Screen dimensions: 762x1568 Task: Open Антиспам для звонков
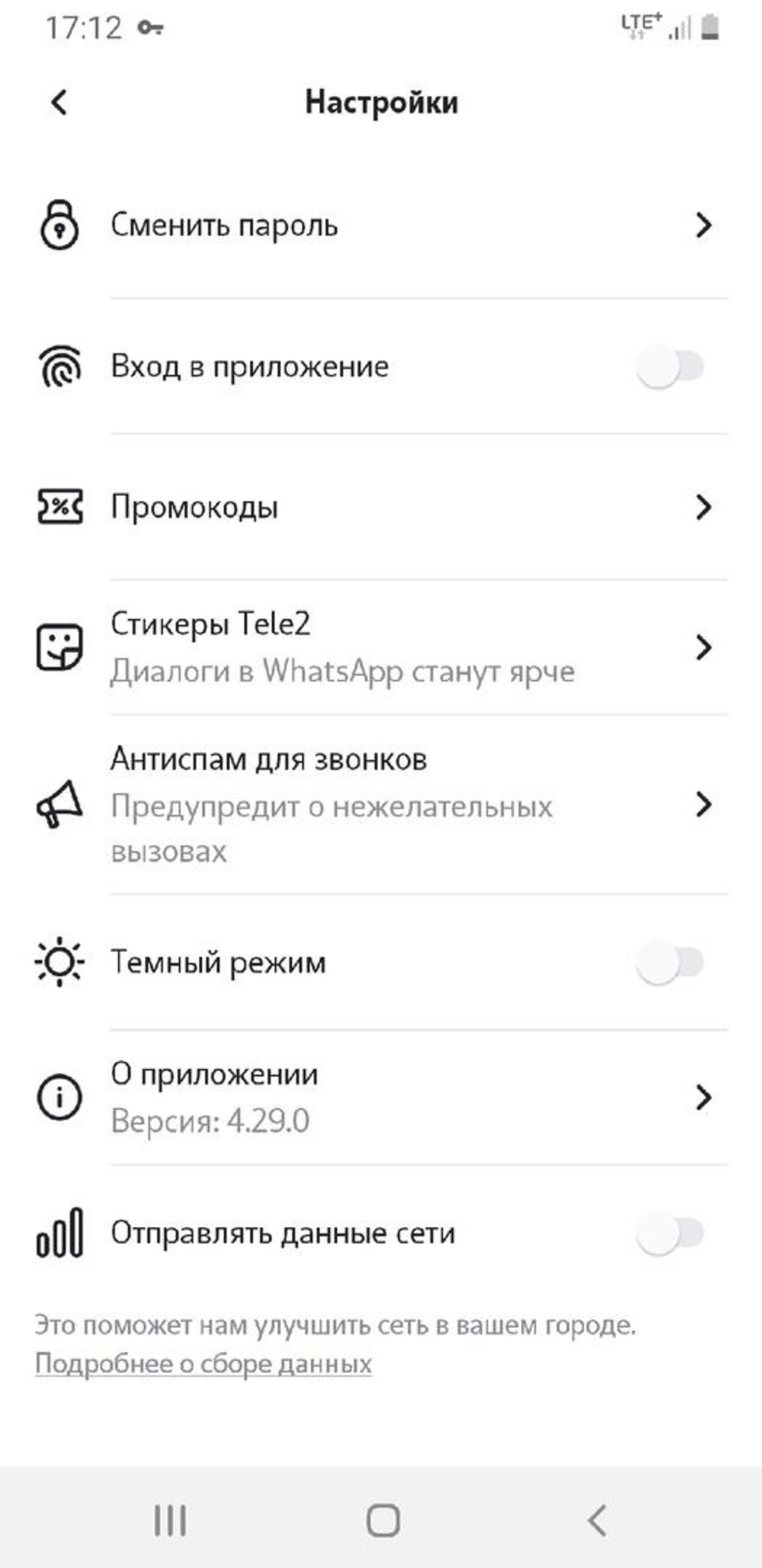tap(379, 804)
